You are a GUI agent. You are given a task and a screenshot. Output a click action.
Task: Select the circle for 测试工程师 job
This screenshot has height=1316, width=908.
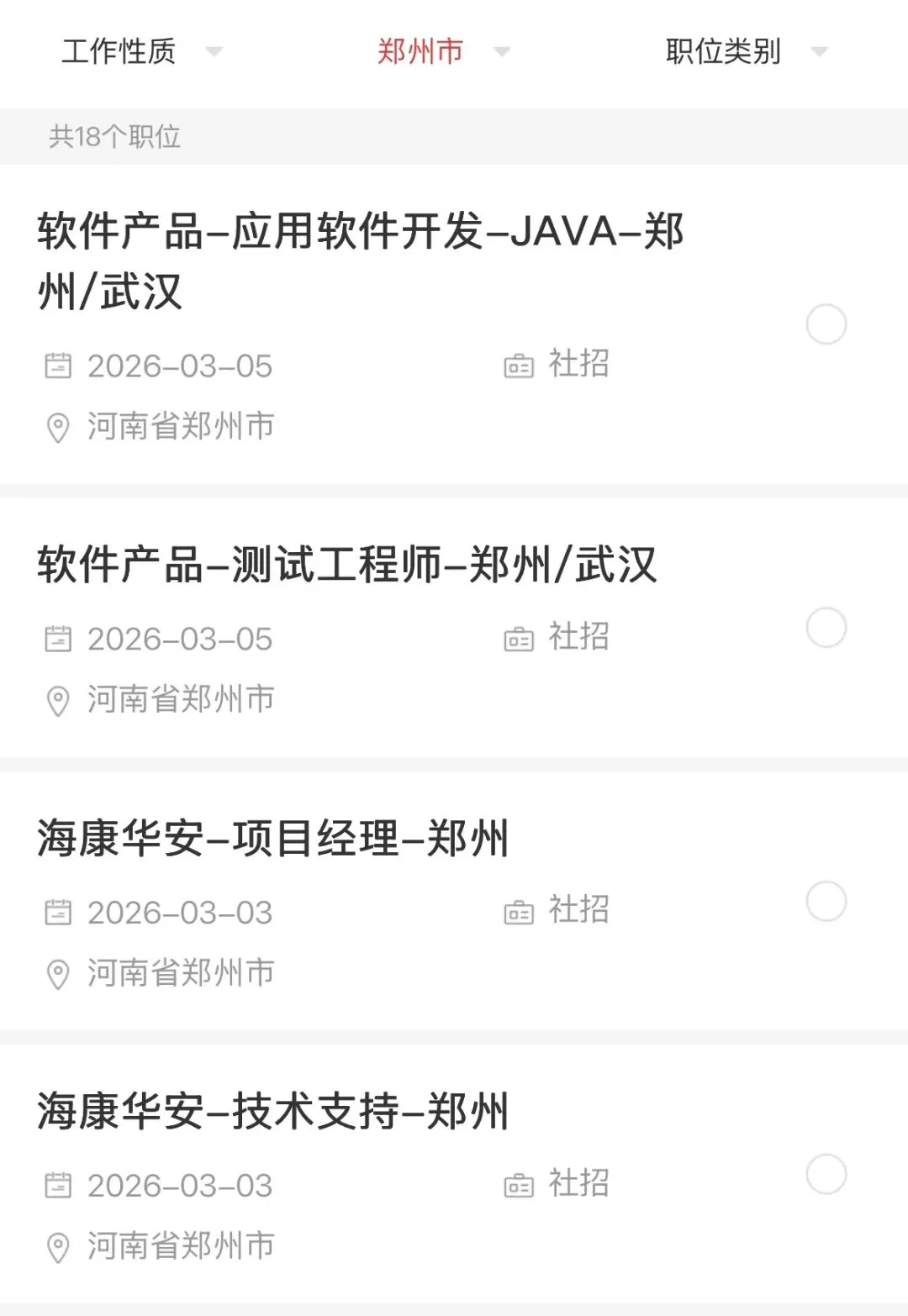point(826,628)
